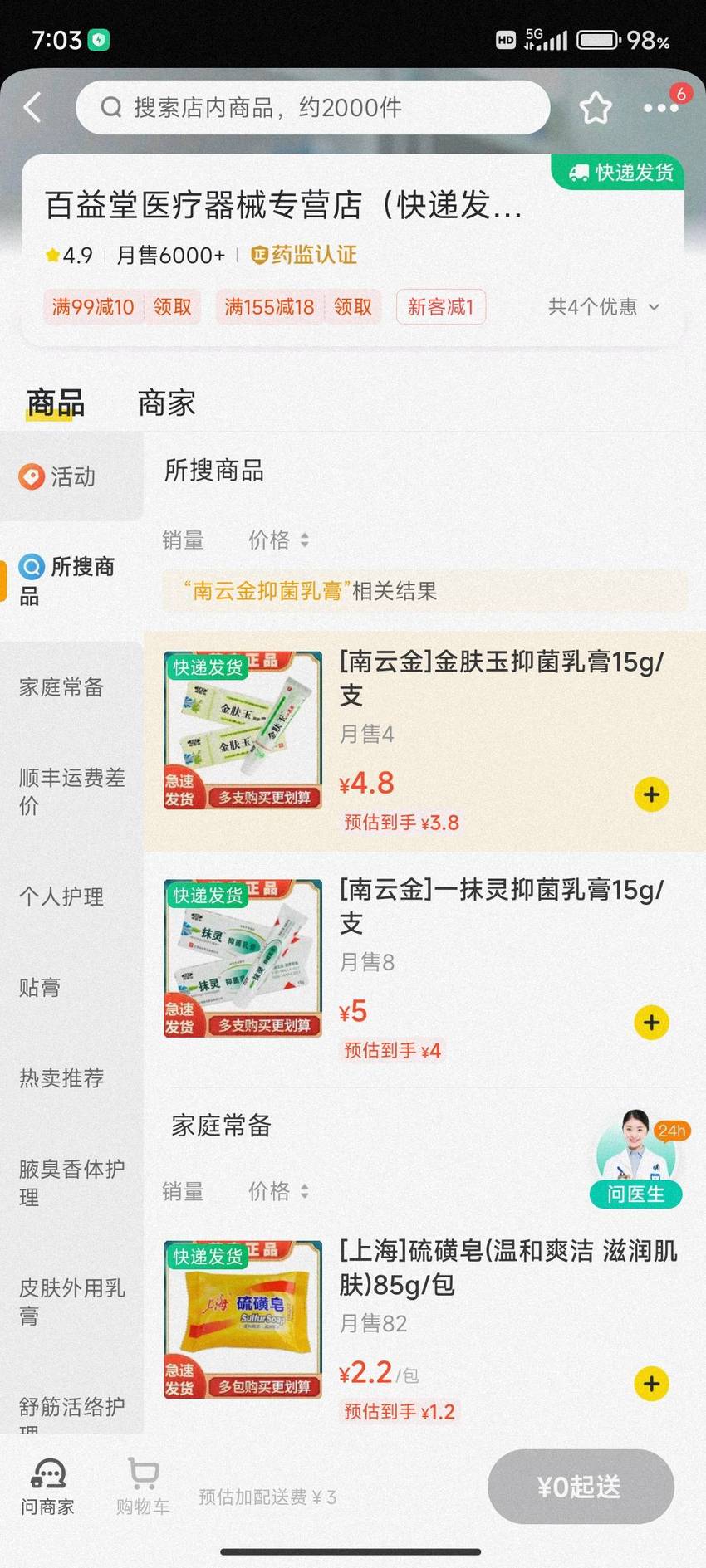The width and height of the screenshot is (706, 1568).
Task: Contact the seller via 问商家
Action: pyautogui.click(x=47, y=1487)
